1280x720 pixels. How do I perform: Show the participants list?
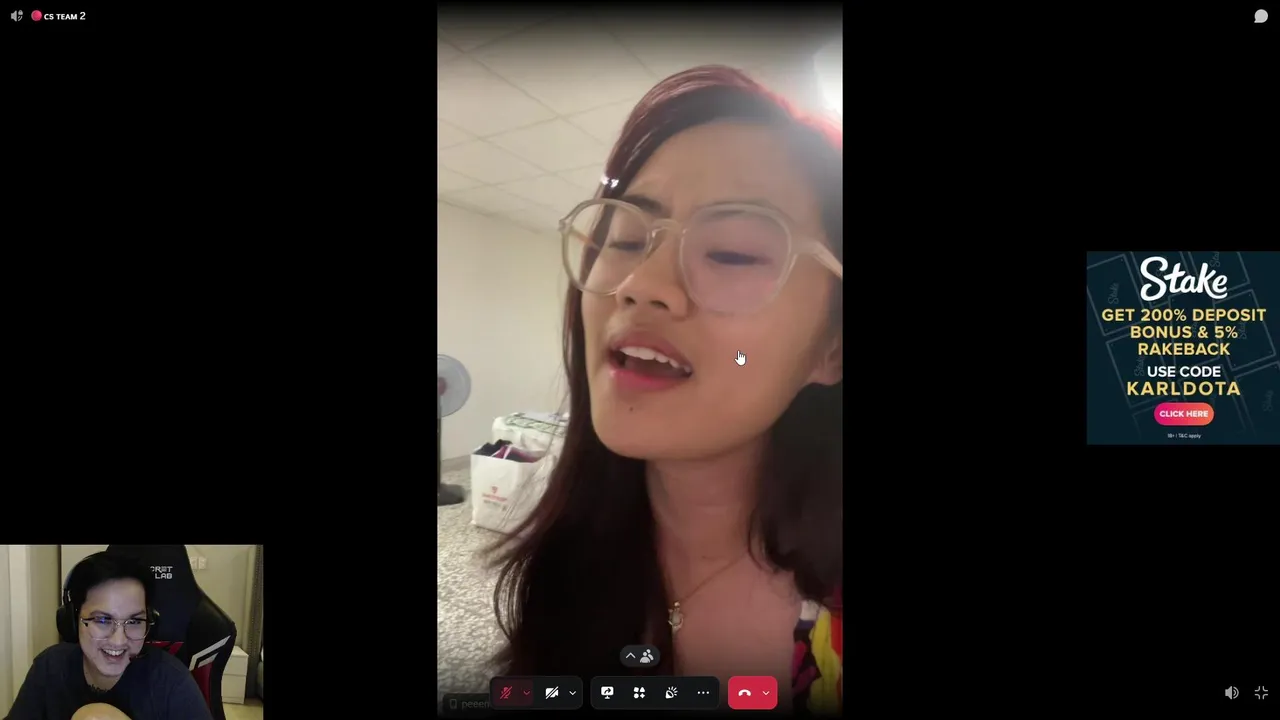[x=639, y=656]
